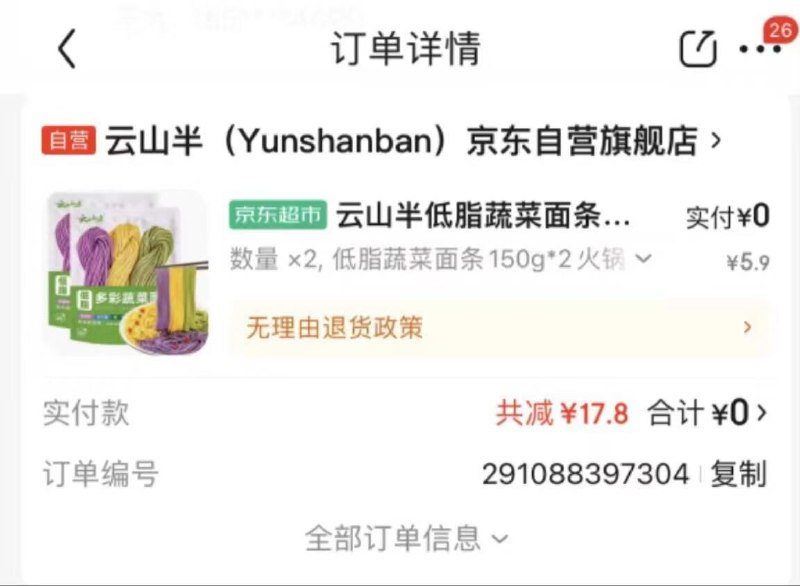Screen dimensions: 800x586
Task: Go back from order details
Action: tap(66, 48)
